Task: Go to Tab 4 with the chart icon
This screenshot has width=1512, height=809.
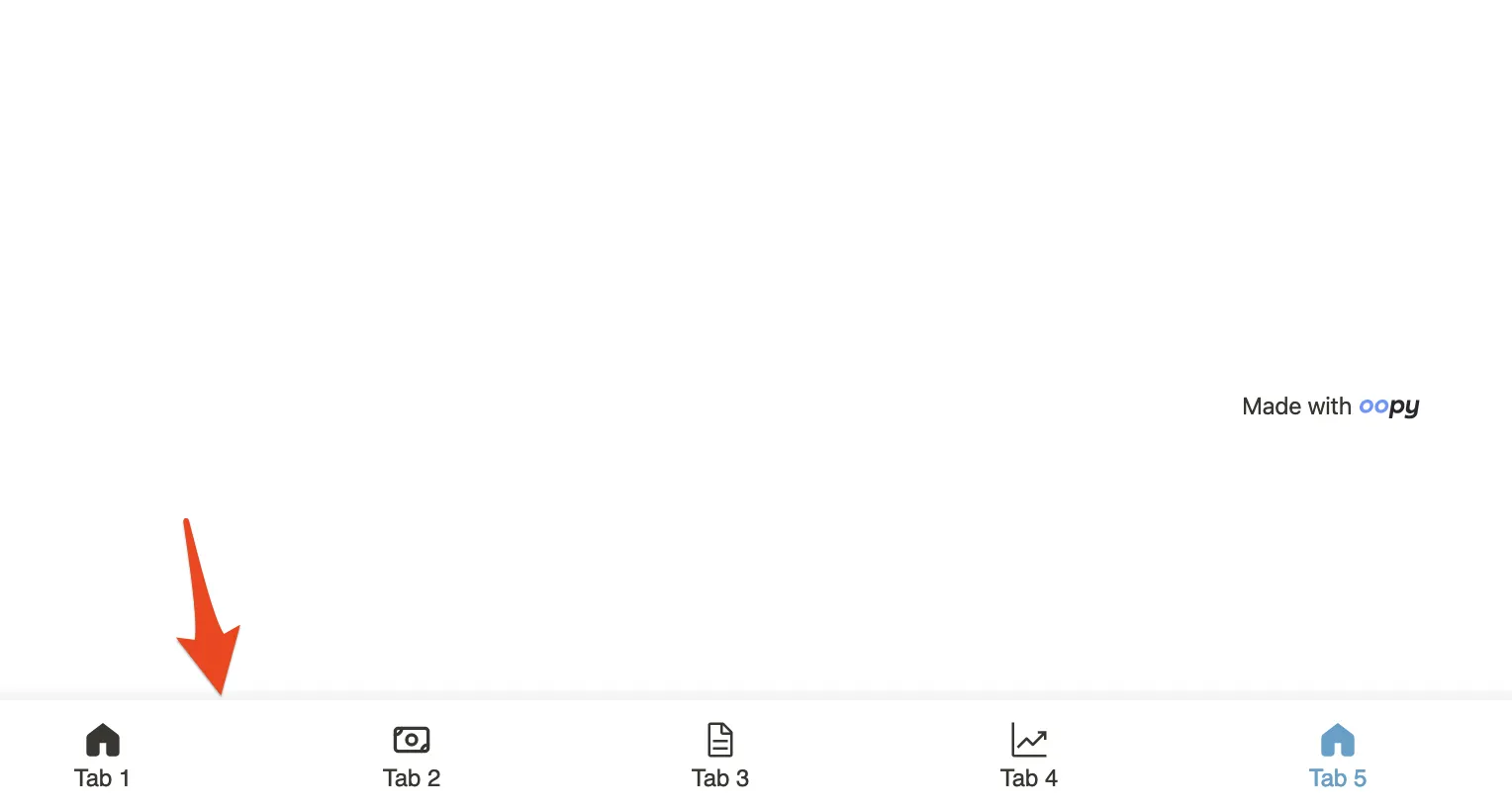Action: pos(1029,757)
